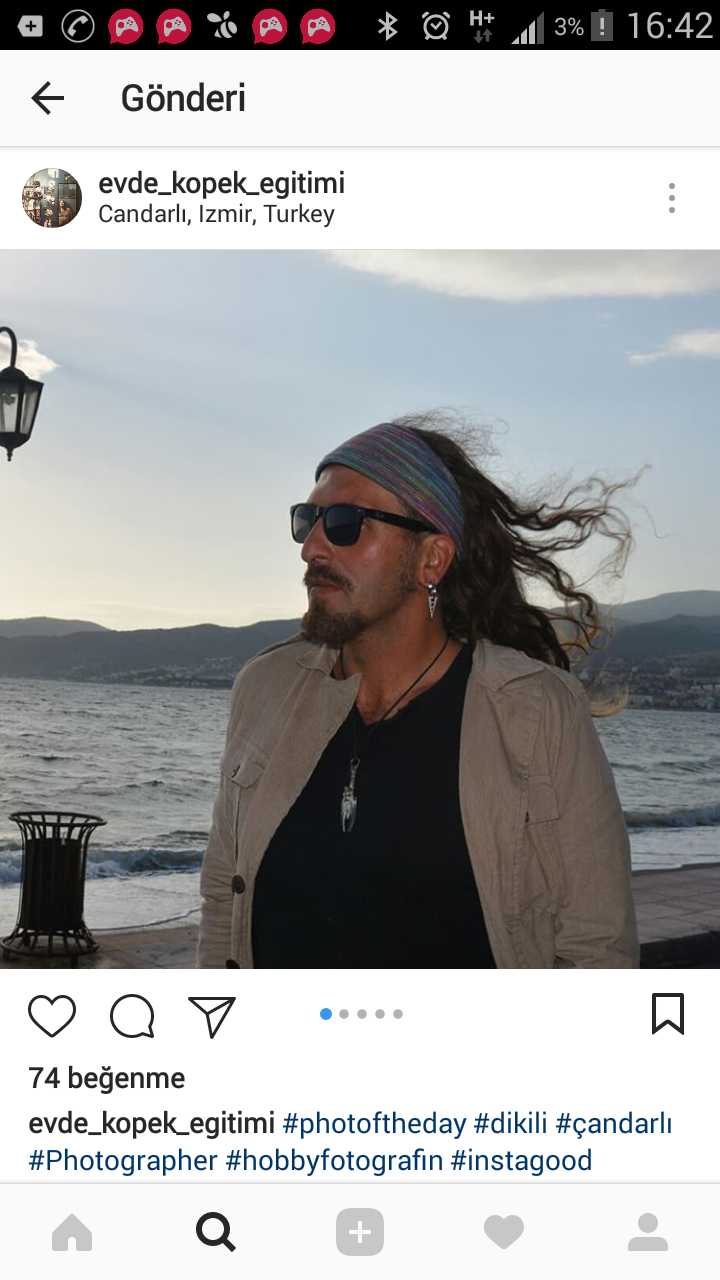This screenshot has width=720, height=1280.
Task: Open the evde_kopek_egitimi username in post header
Action: click(221, 183)
